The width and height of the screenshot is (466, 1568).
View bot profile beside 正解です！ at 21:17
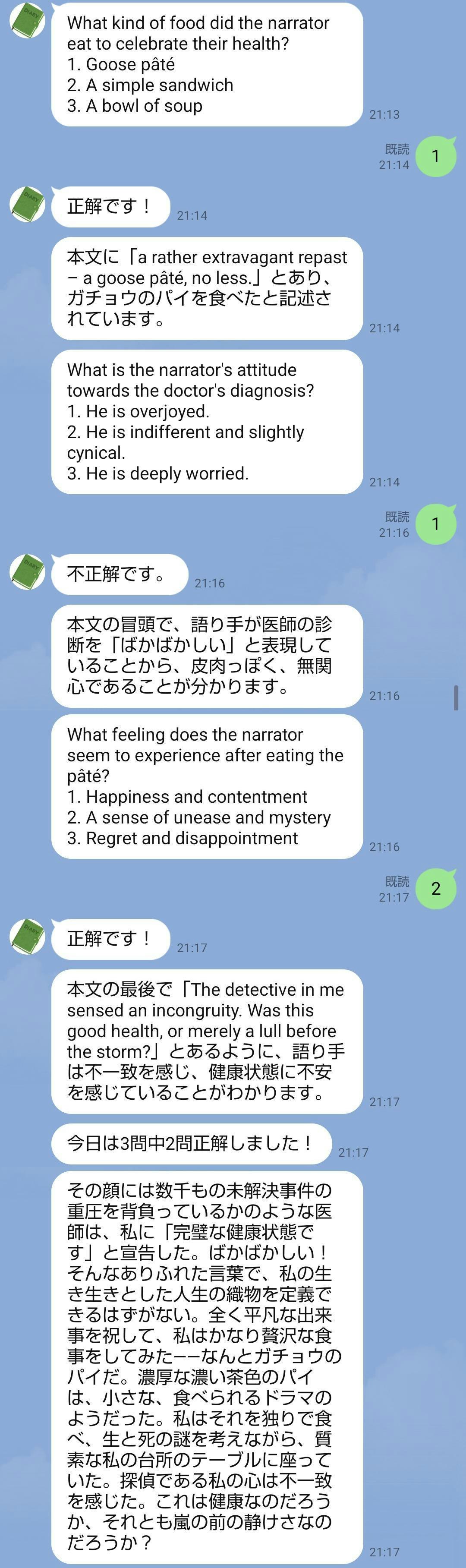pos(27,937)
